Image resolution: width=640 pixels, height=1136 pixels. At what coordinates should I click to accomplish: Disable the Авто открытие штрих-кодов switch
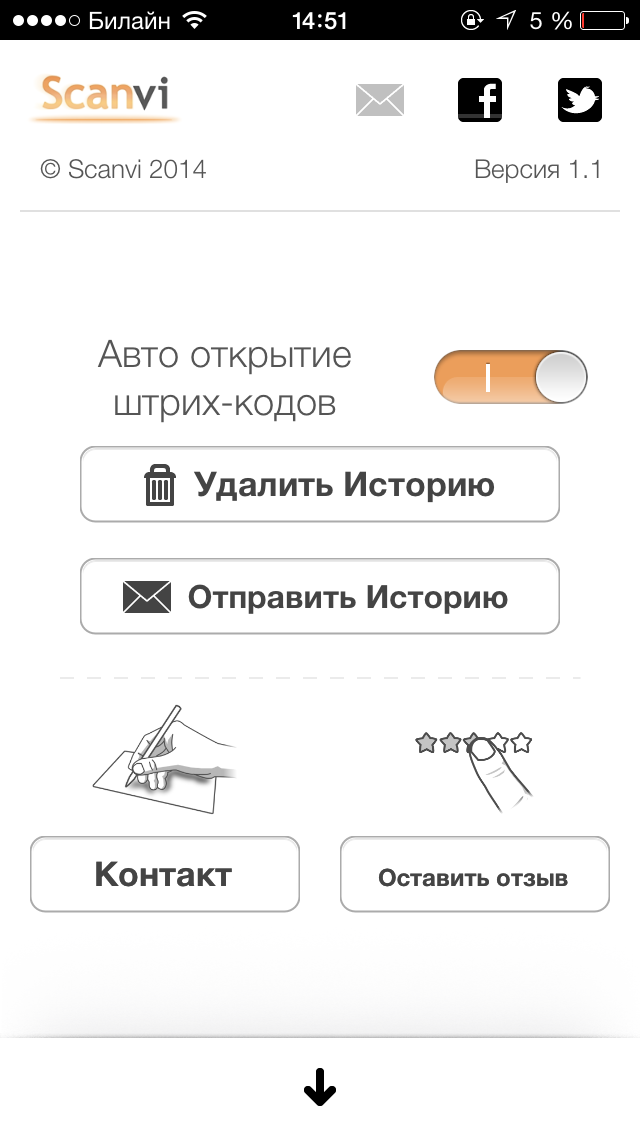(x=510, y=377)
